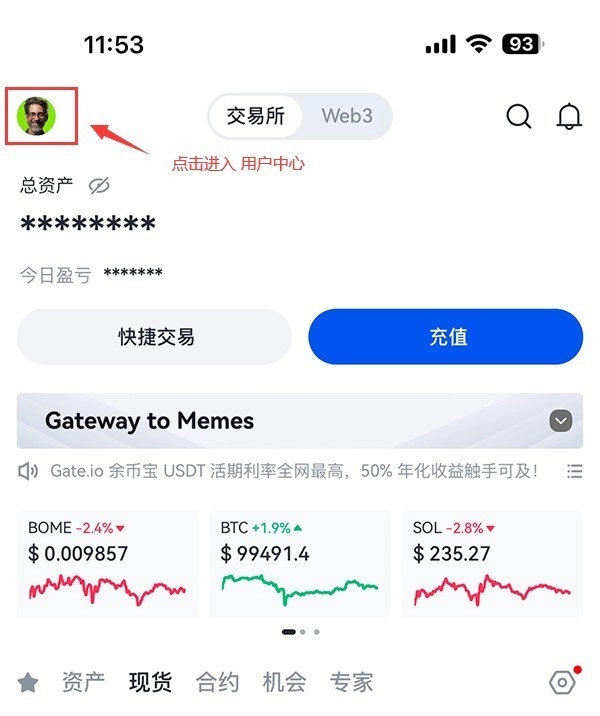The height and width of the screenshot is (716, 600).
Task: Switch to the Web3 segment
Action: (x=347, y=116)
